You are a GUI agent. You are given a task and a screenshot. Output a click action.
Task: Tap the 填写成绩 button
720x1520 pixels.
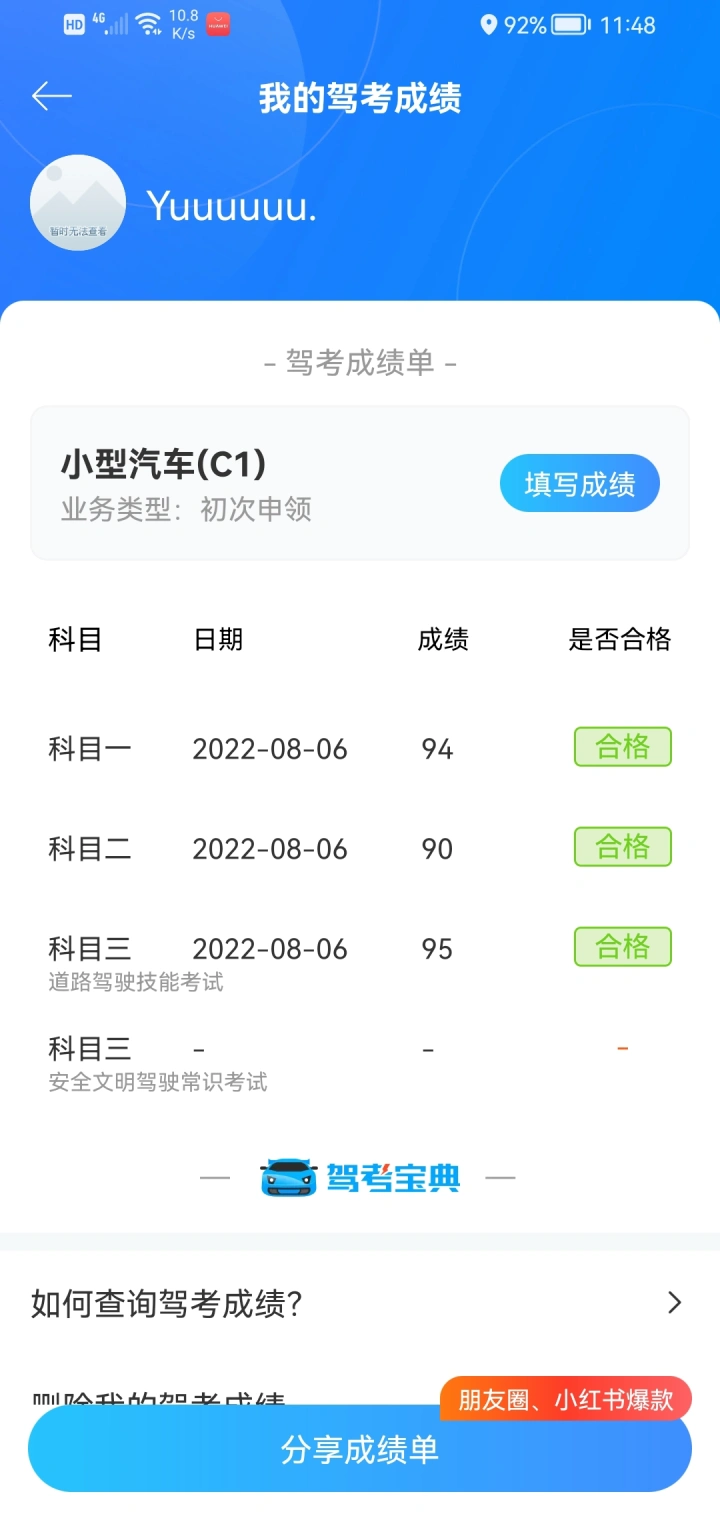point(580,484)
